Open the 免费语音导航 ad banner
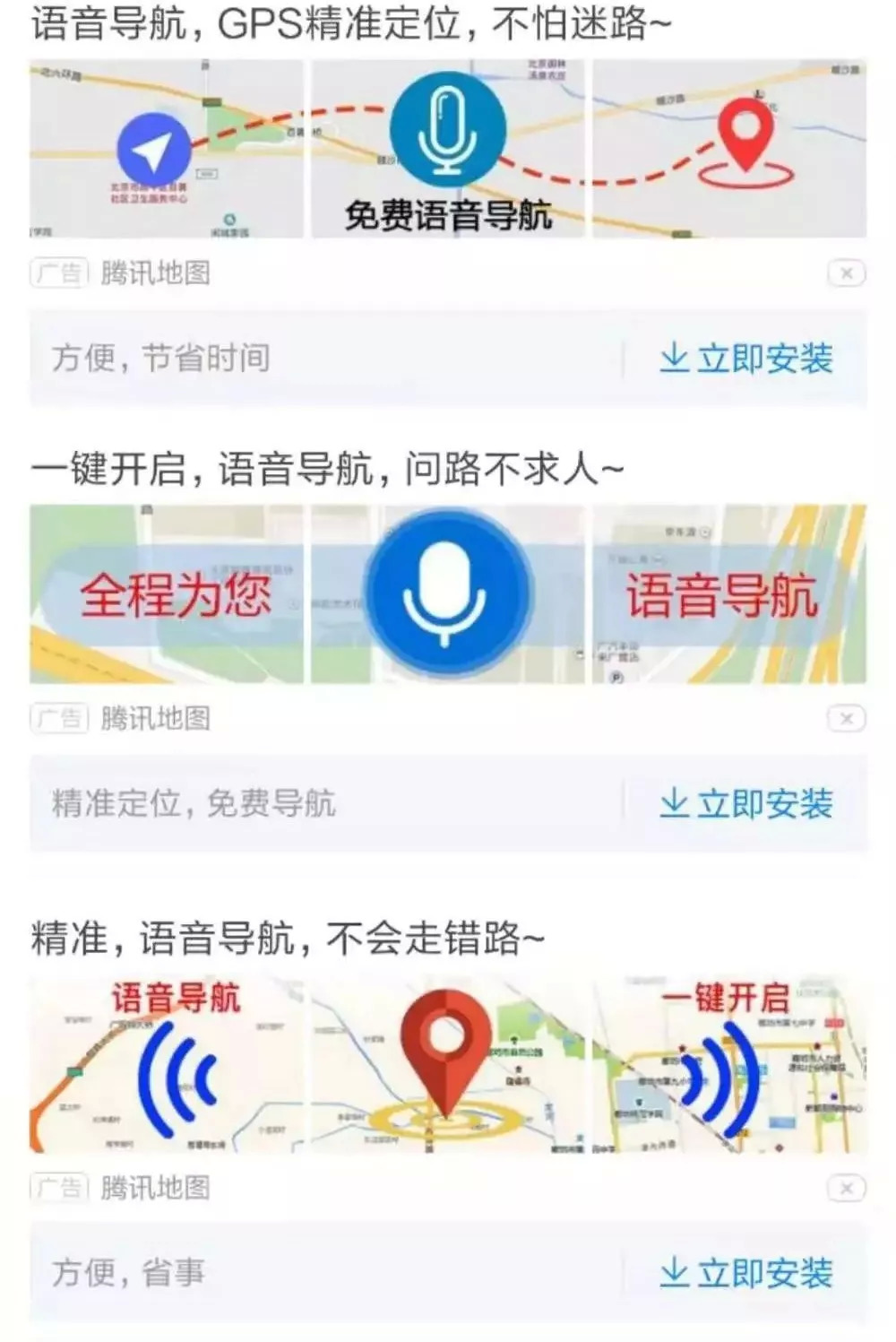Image resolution: width=896 pixels, height=1342 pixels. coord(448,149)
